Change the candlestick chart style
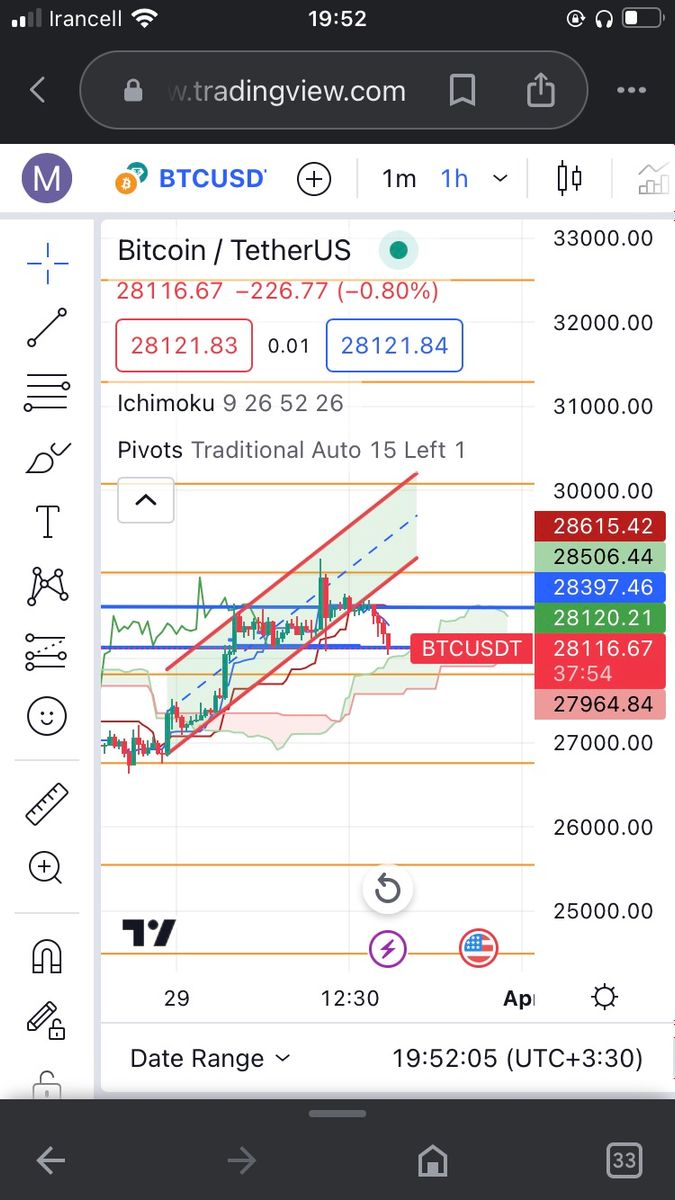Viewport: 675px width, 1200px height. click(569, 179)
